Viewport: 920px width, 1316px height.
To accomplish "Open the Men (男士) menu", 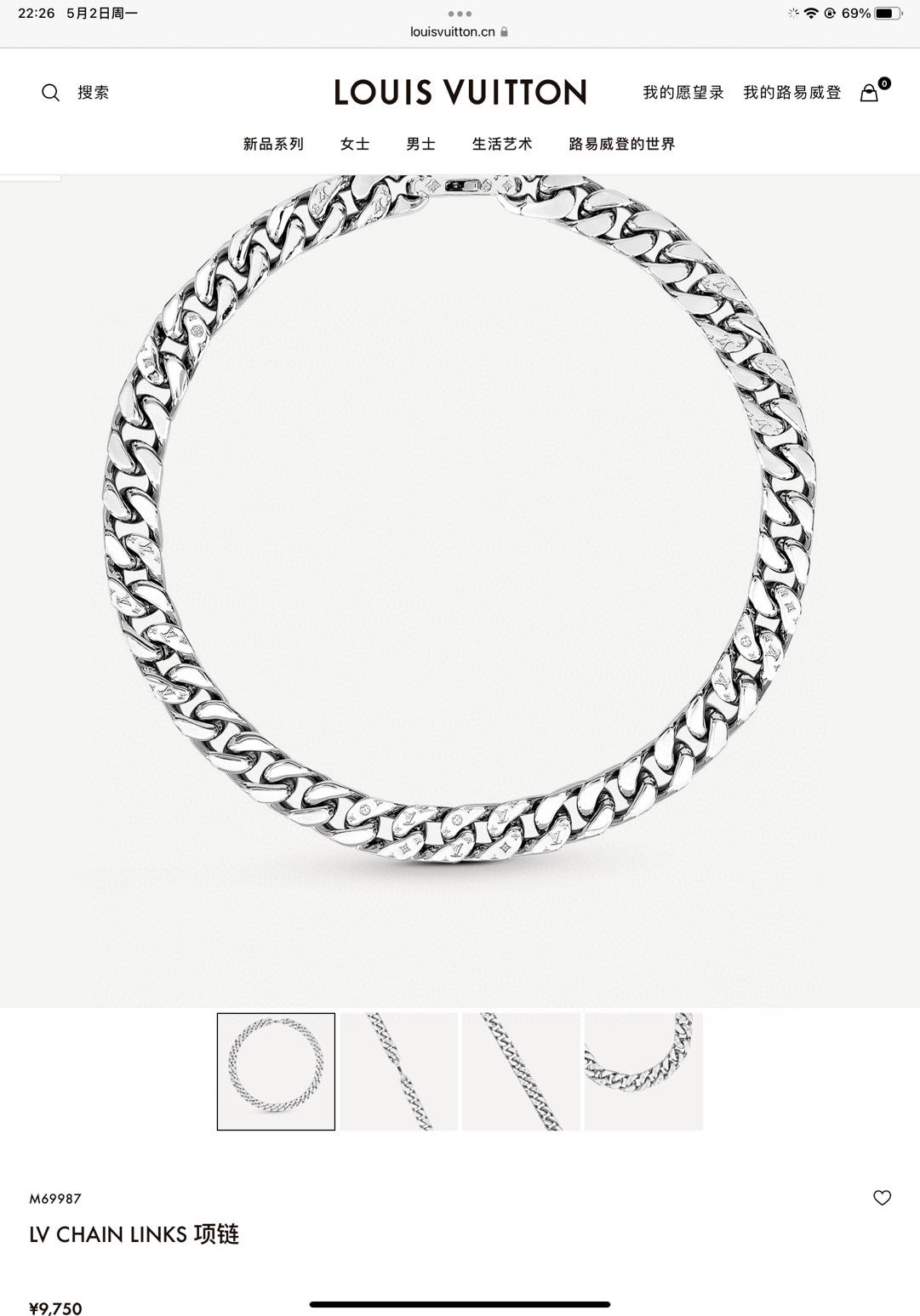I will click(420, 144).
